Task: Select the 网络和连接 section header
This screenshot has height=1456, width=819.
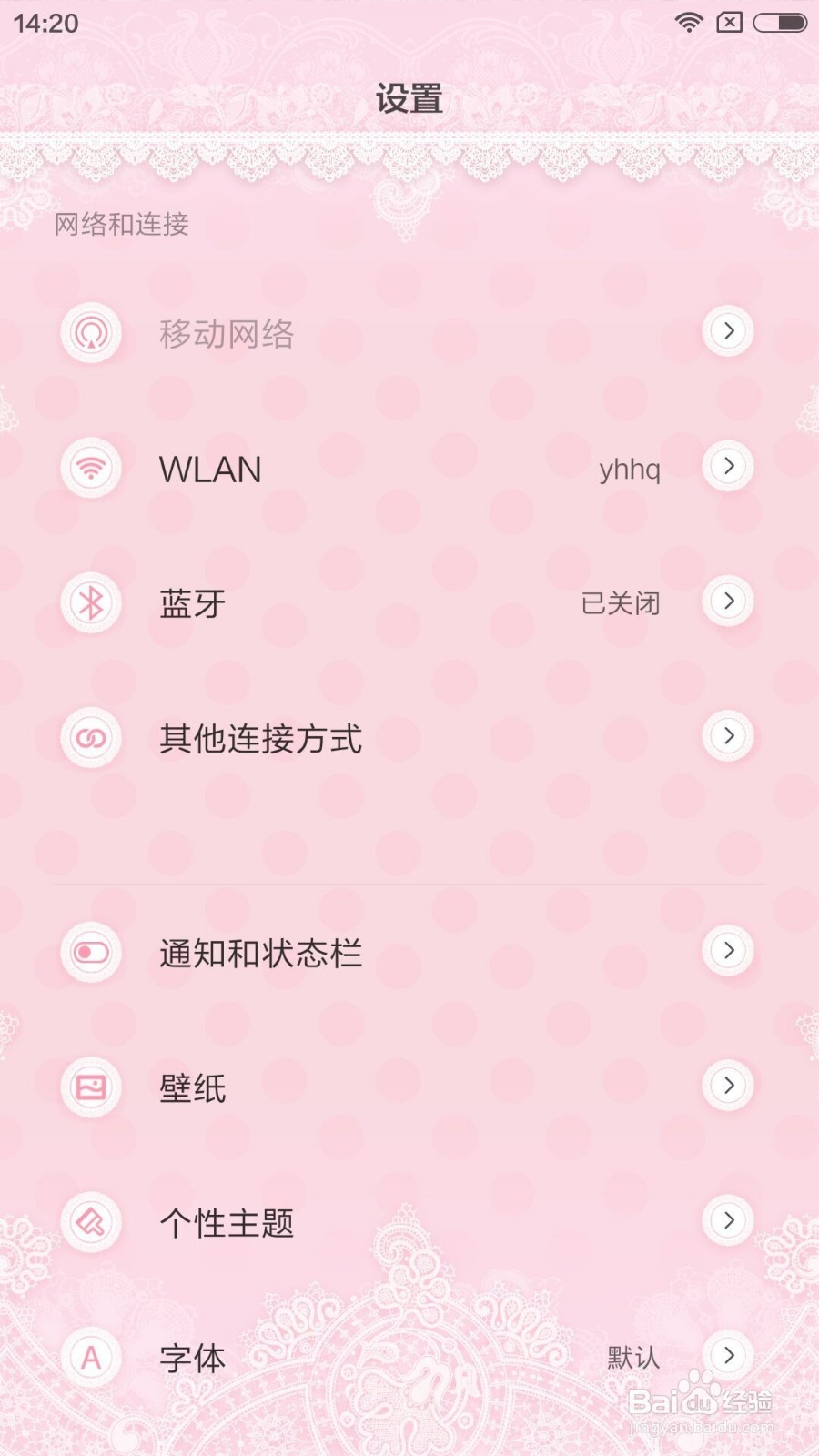Action: (120, 225)
